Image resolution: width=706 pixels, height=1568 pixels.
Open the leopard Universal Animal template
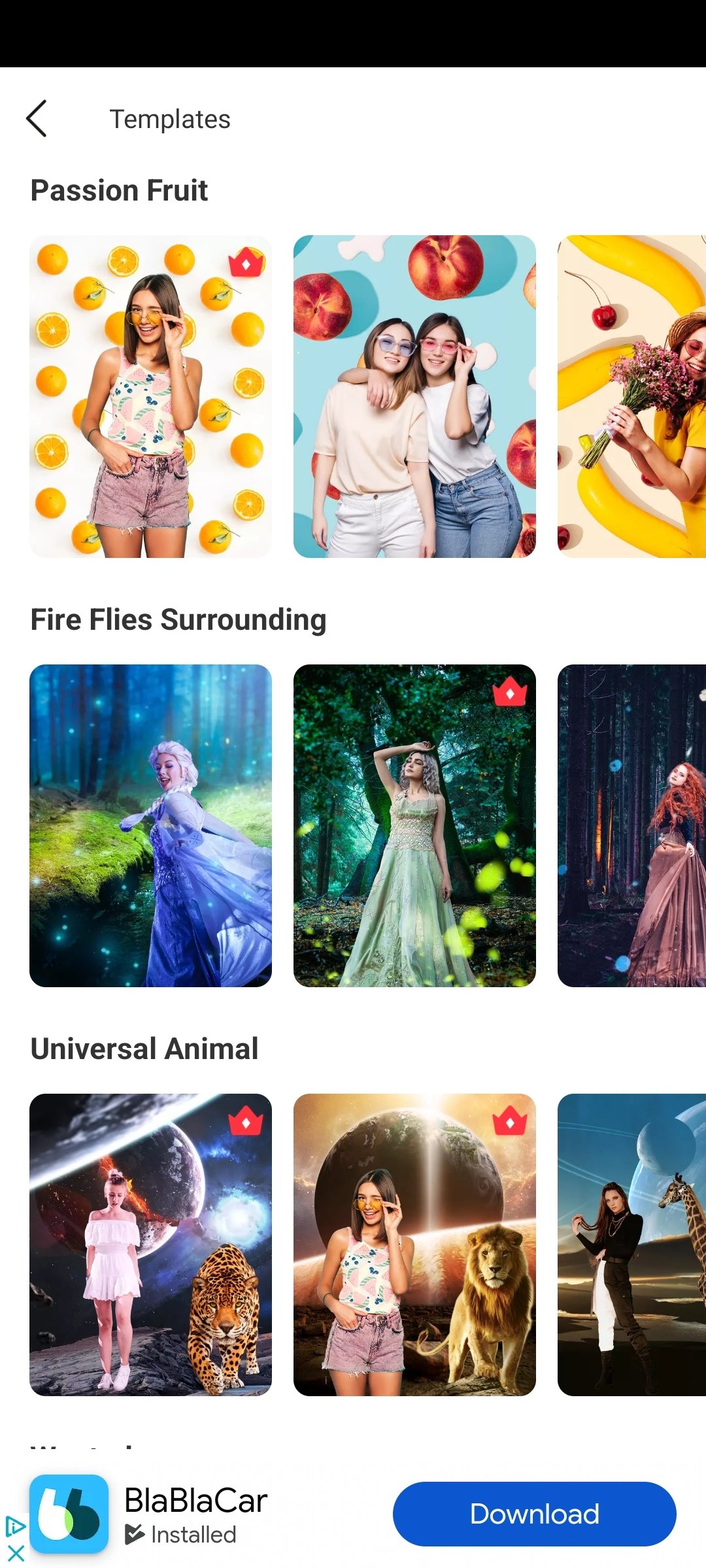tap(150, 1245)
